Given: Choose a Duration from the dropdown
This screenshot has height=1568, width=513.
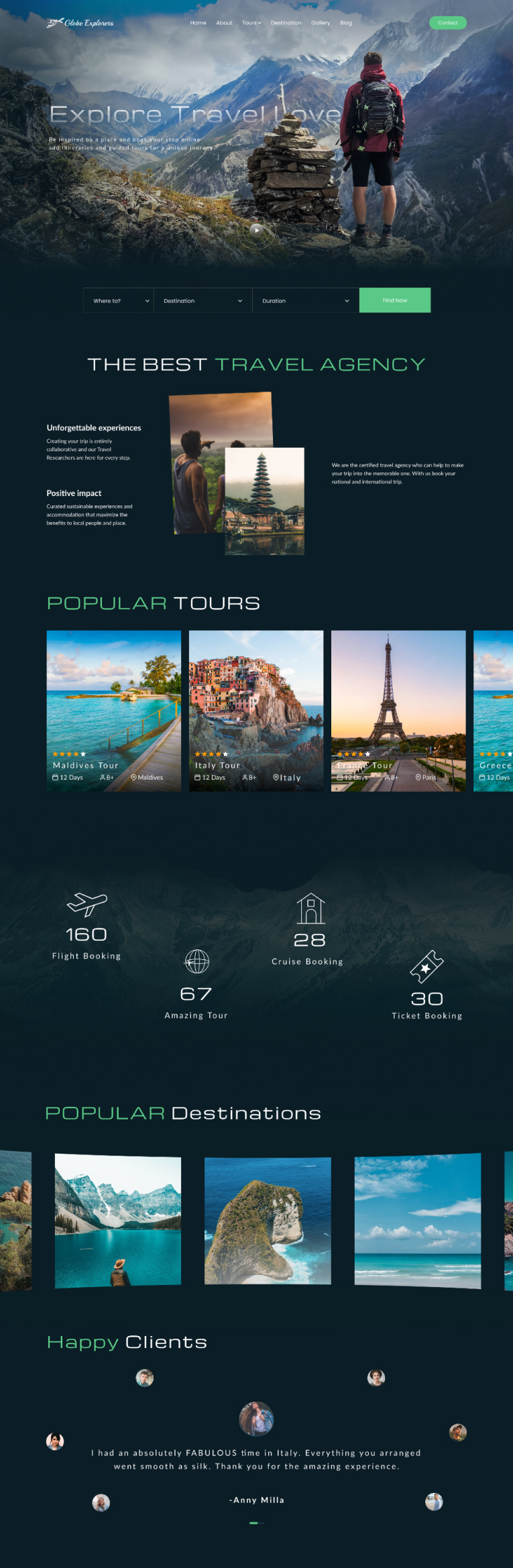Looking at the screenshot, I should (305, 301).
